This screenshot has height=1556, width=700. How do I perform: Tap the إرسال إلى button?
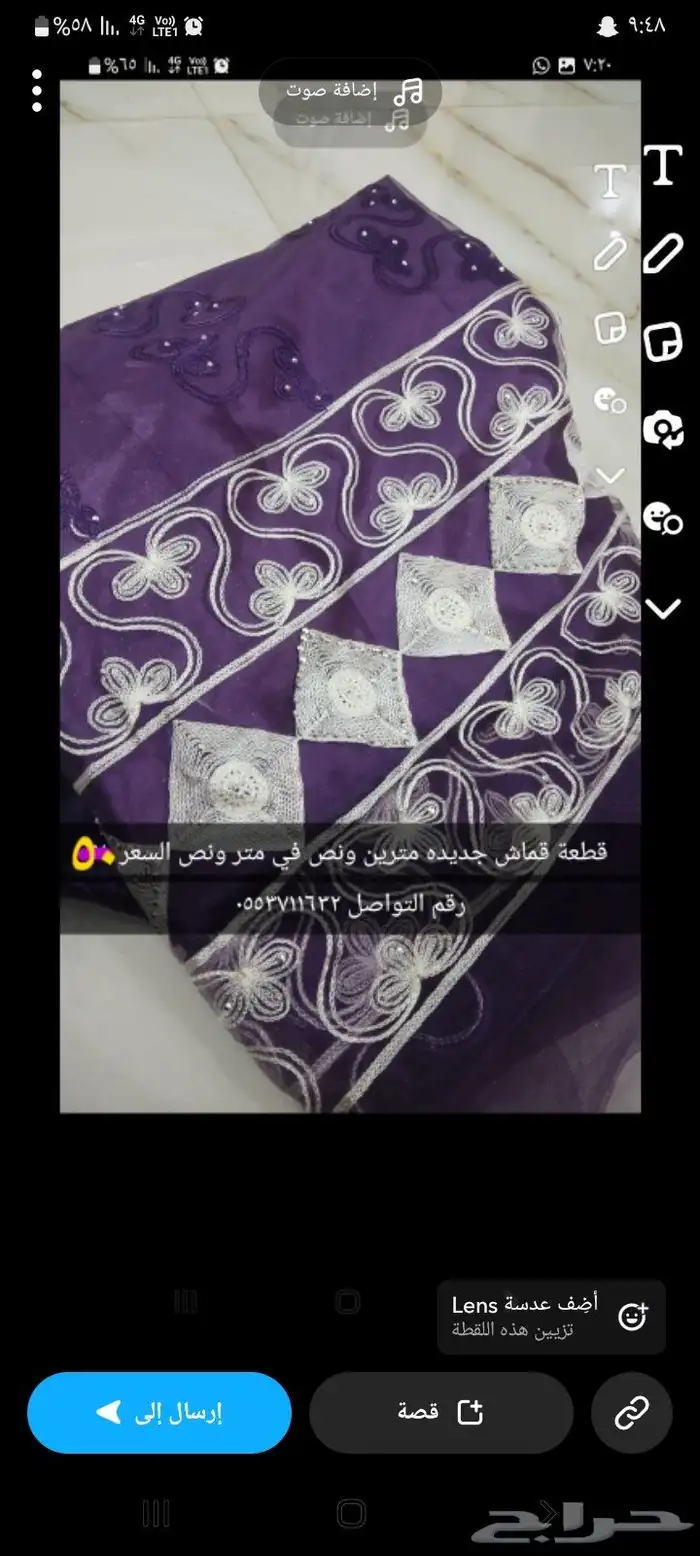[x=159, y=1412]
